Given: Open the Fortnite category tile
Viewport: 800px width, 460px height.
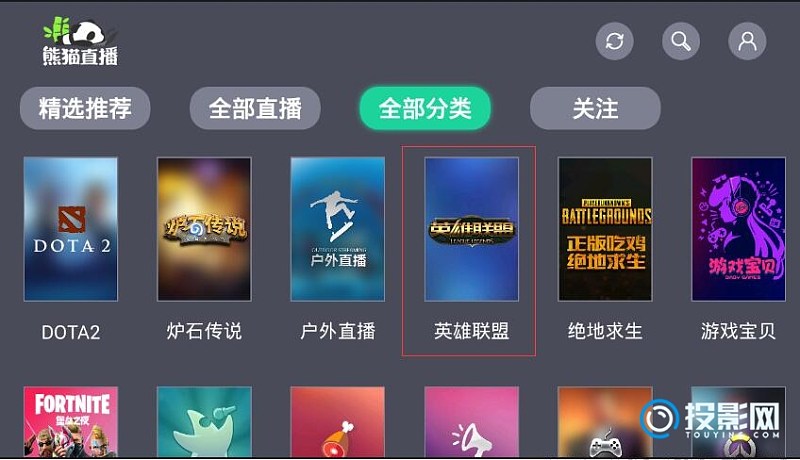Looking at the screenshot, I should click(71, 422).
